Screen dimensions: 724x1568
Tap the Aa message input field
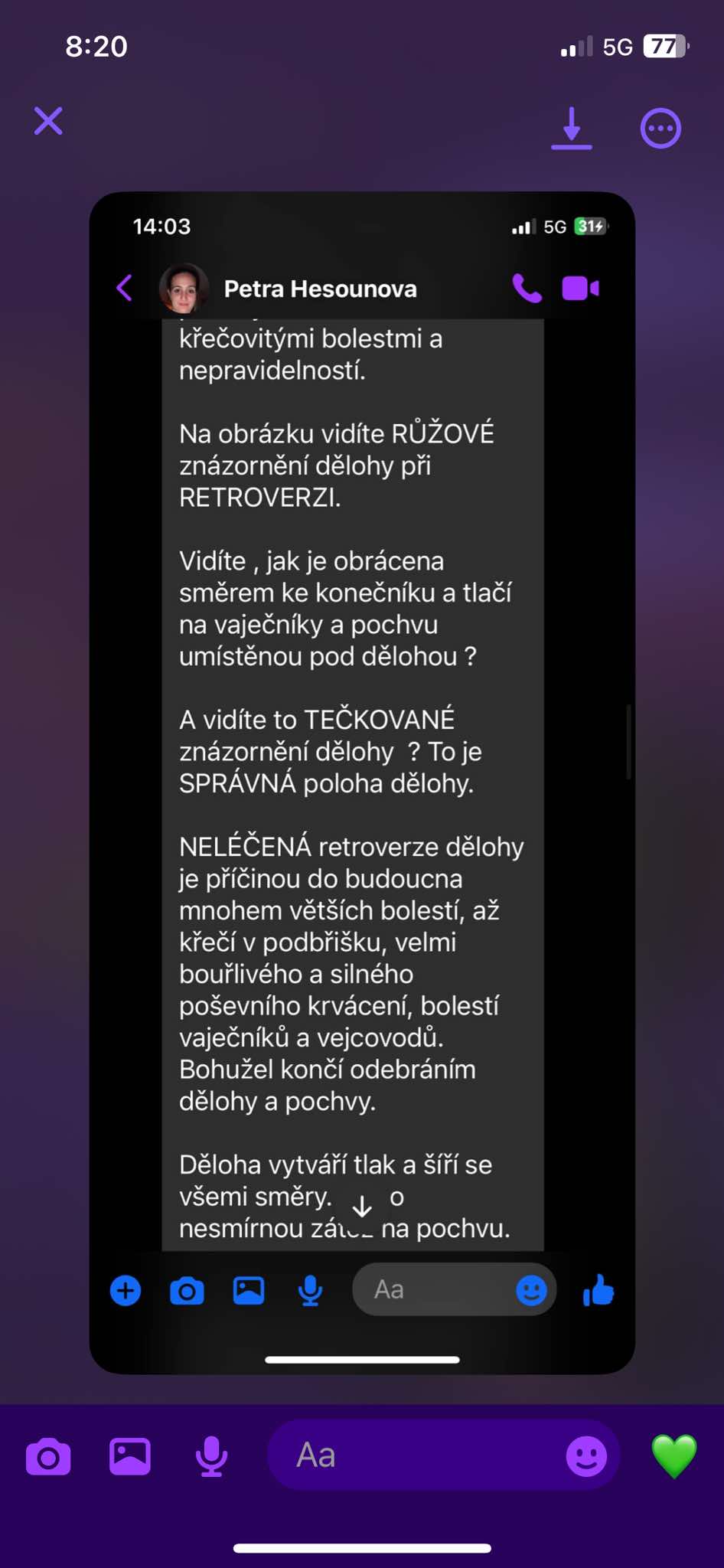[413, 1455]
